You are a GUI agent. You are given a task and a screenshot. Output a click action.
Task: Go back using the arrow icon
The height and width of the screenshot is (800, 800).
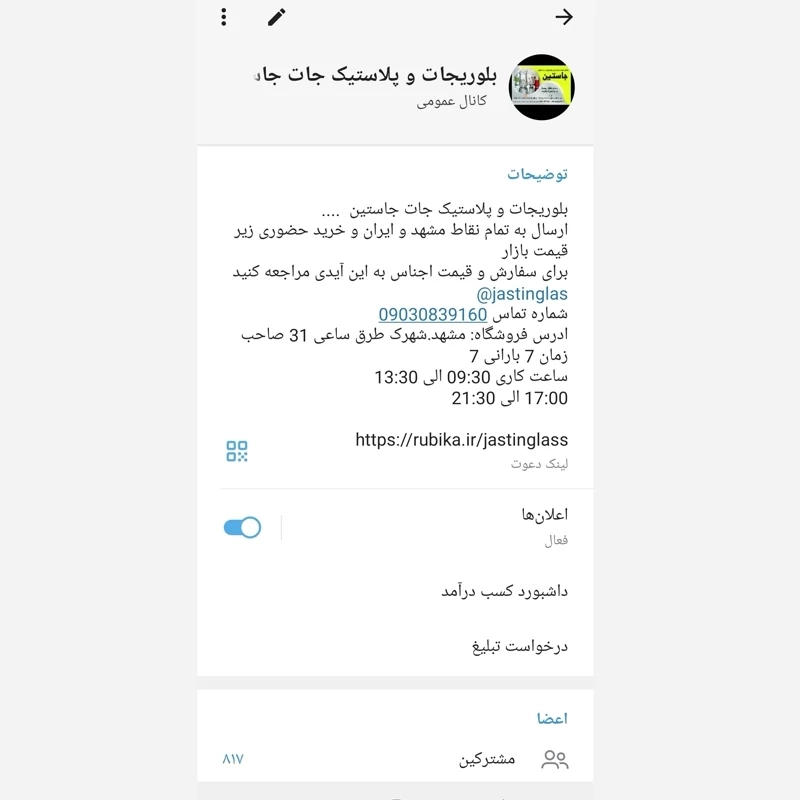(x=564, y=17)
